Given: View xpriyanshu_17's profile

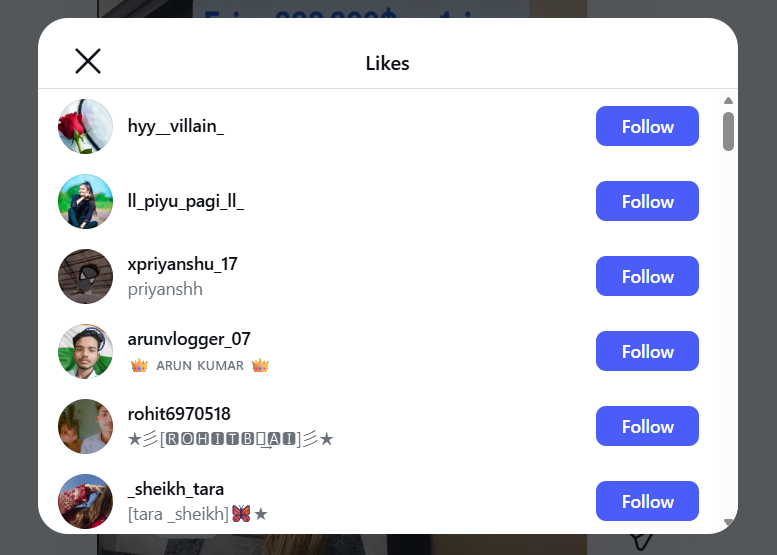Looking at the screenshot, I should click(x=183, y=265).
